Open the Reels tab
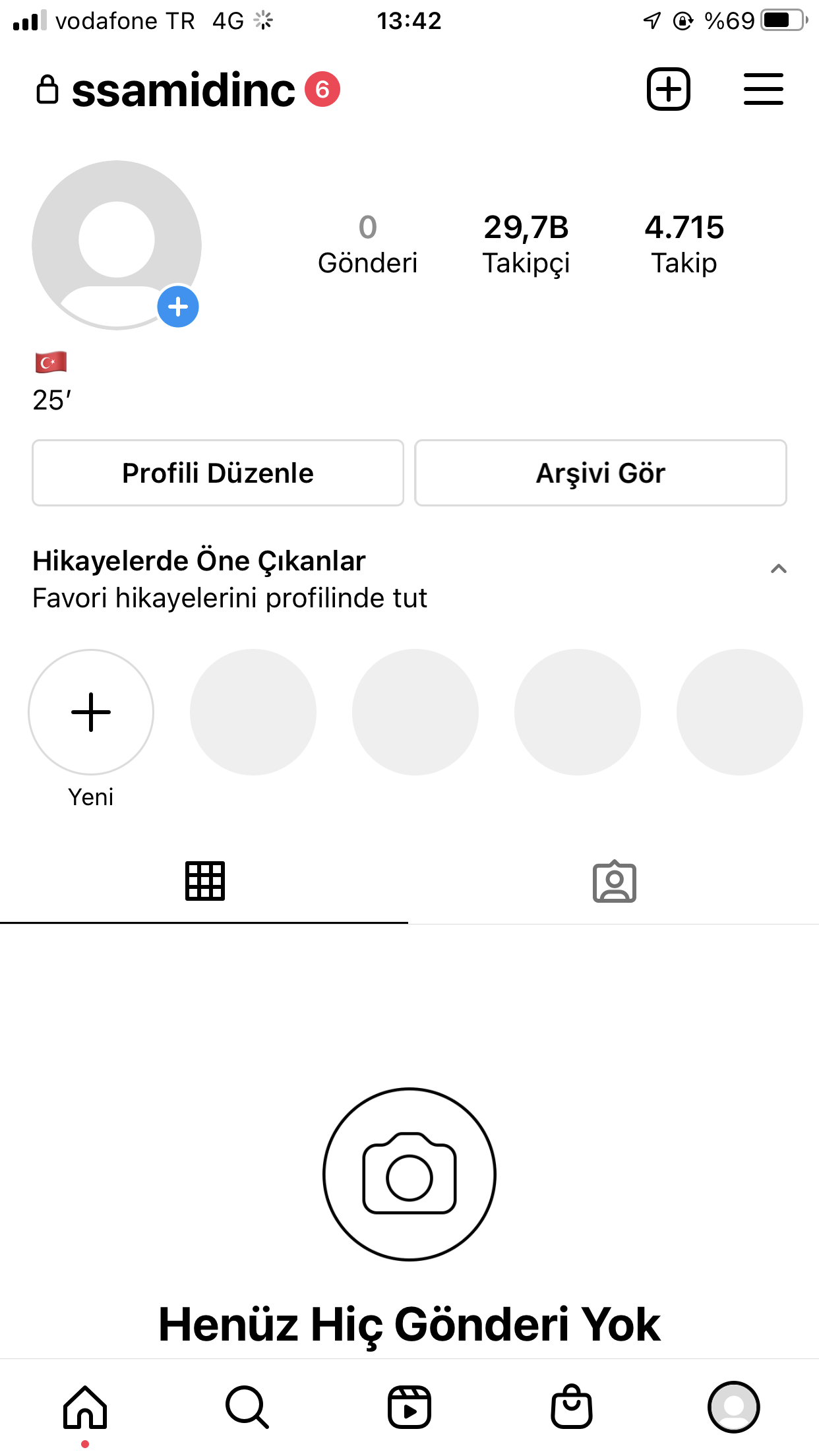Image resolution: width=819 pixels, height=1456 pixels. [409, 1407]
